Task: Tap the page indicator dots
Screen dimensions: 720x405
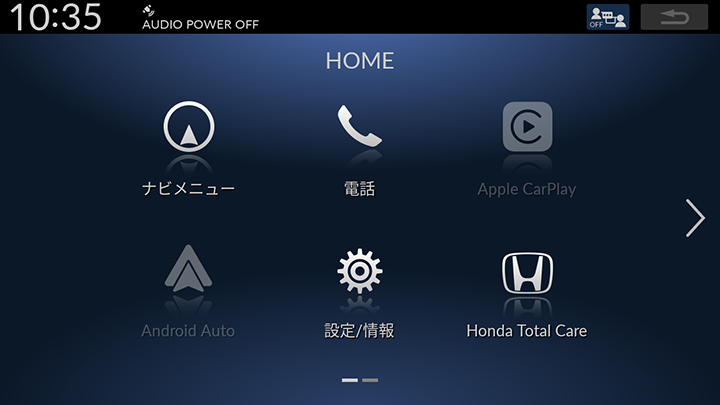Action: (x=359, y=380)
